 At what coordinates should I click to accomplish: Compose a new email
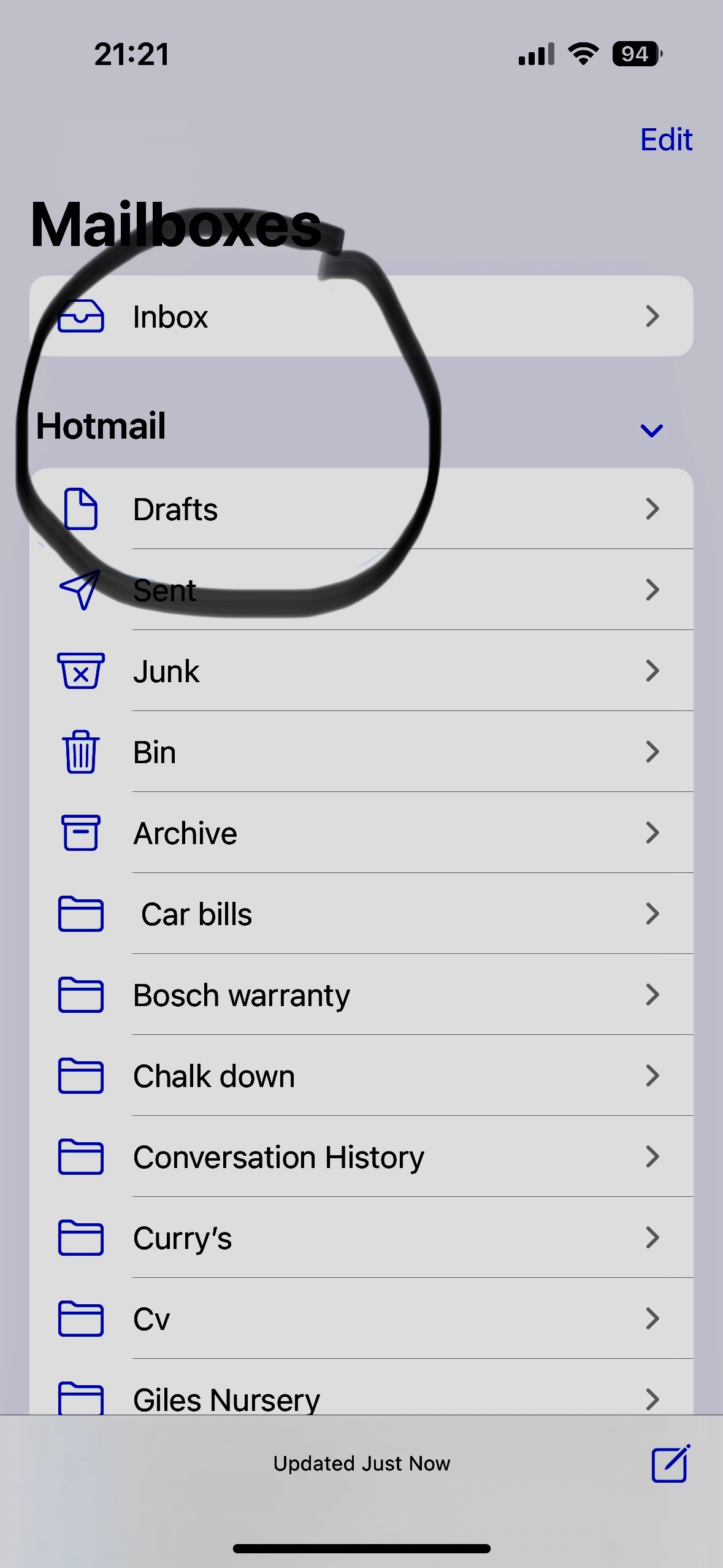click(670, 1464)
